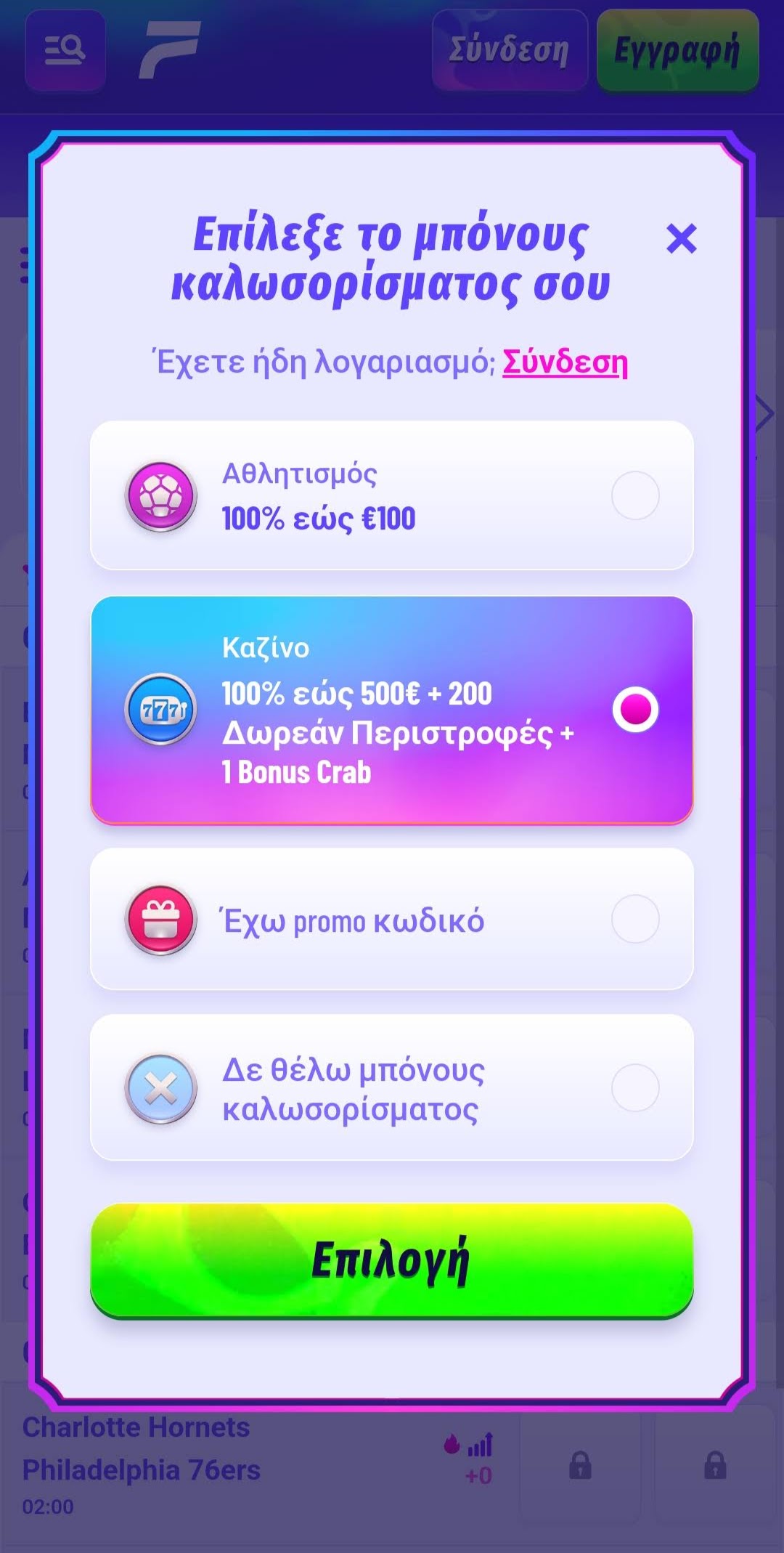Viewport: 784px width, 1553px height.
Task: Tap the pink Σύνδεση login link
Action: (565, 362)
